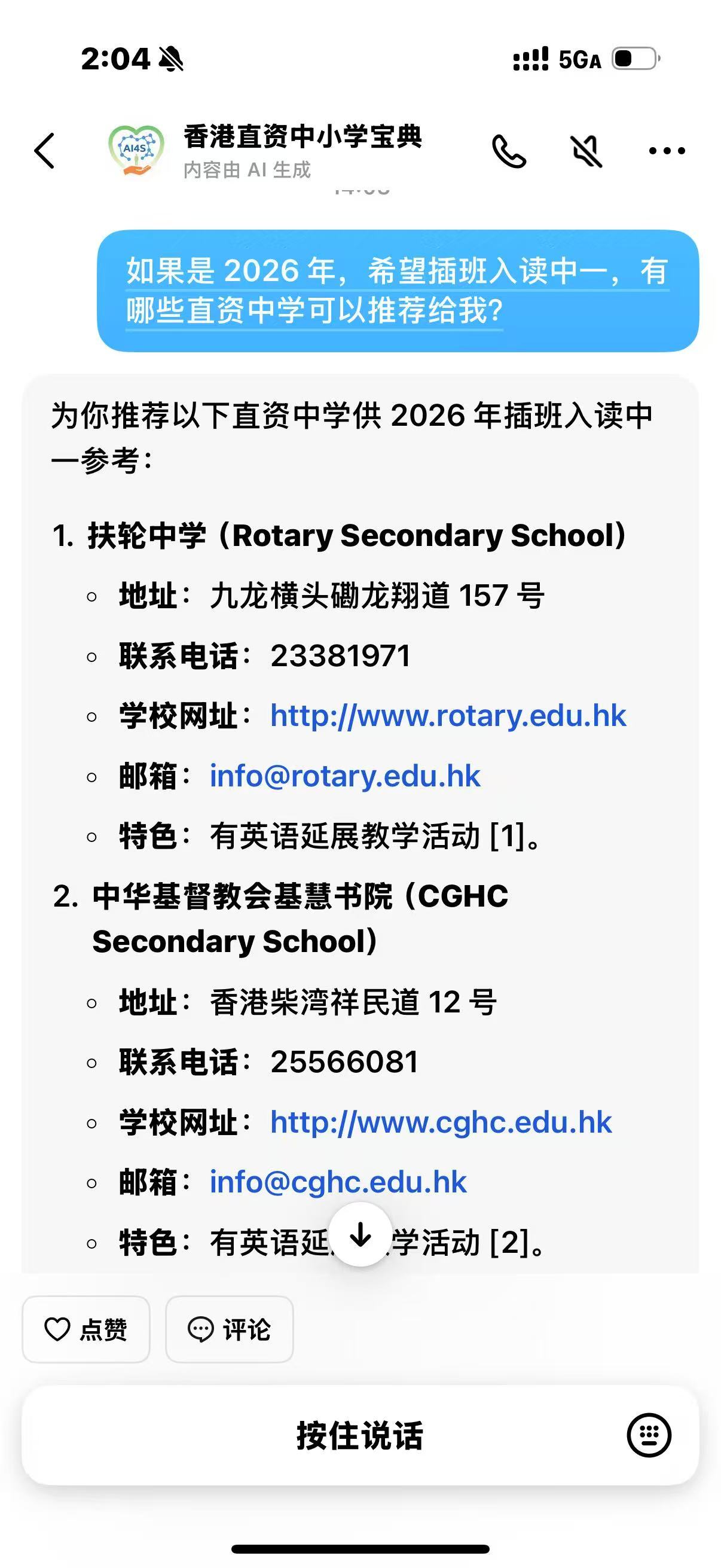Open 评论 to comment on the answer

[230, 1329]
